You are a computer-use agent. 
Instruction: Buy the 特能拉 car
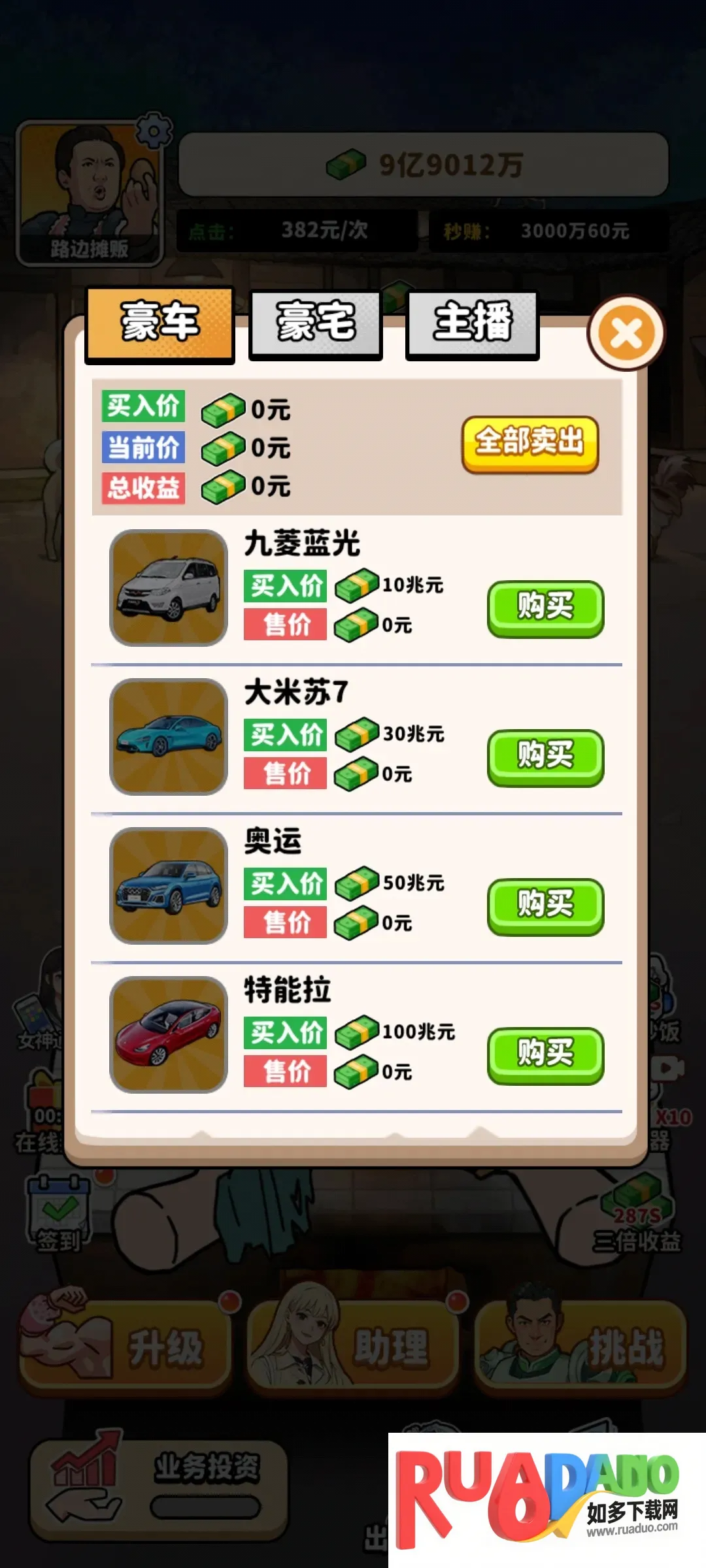545,1054
